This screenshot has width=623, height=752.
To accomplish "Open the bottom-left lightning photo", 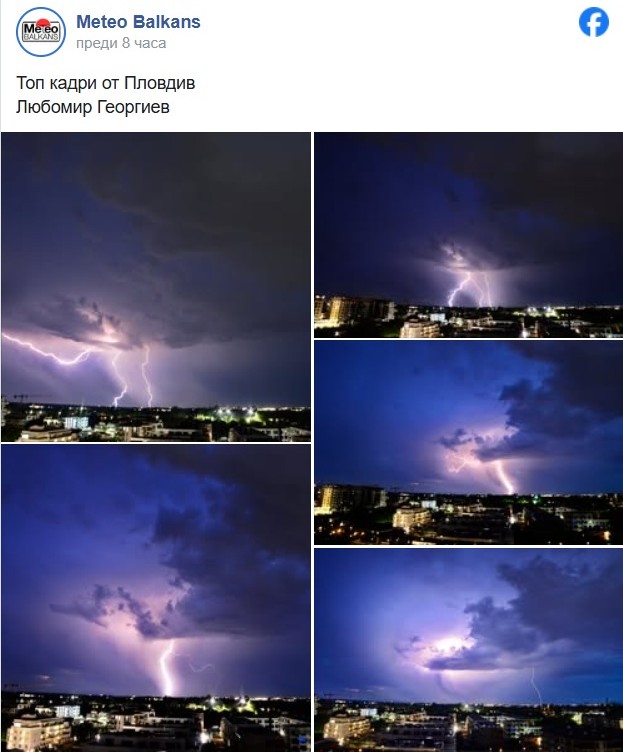I will click(x=156, y=597).
